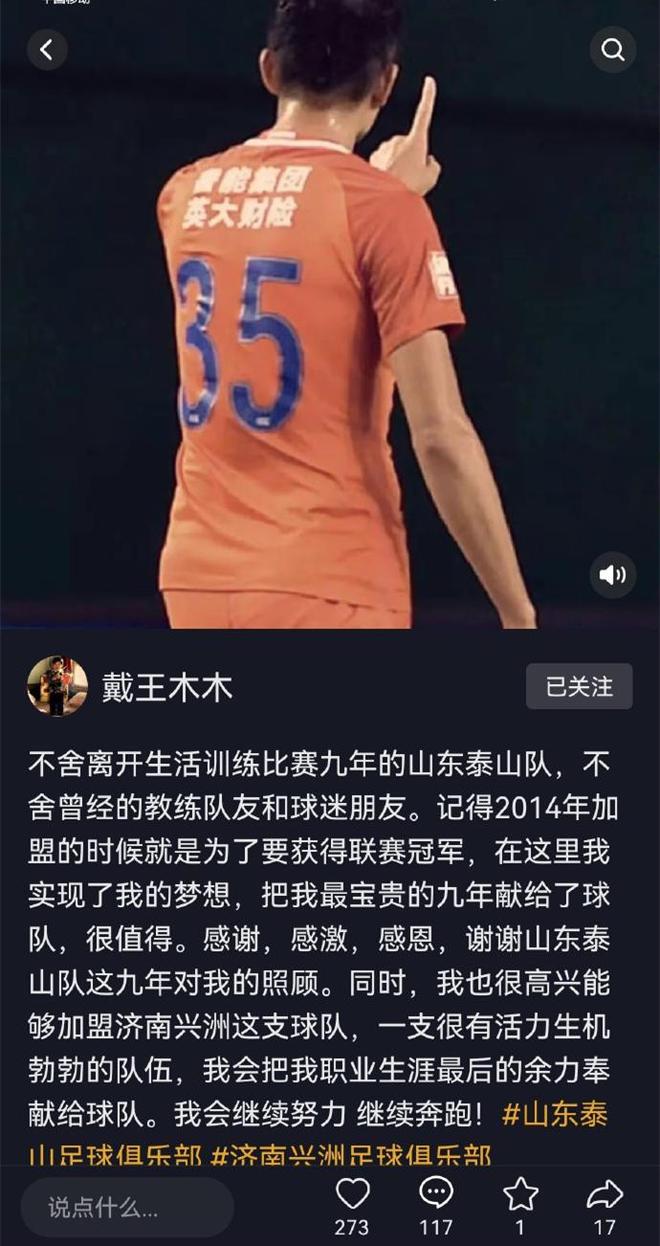The width and height of the screenshot is (660, 1246).
Task: Tap the 已关注 follow button
Action: [x=579, y=686]
